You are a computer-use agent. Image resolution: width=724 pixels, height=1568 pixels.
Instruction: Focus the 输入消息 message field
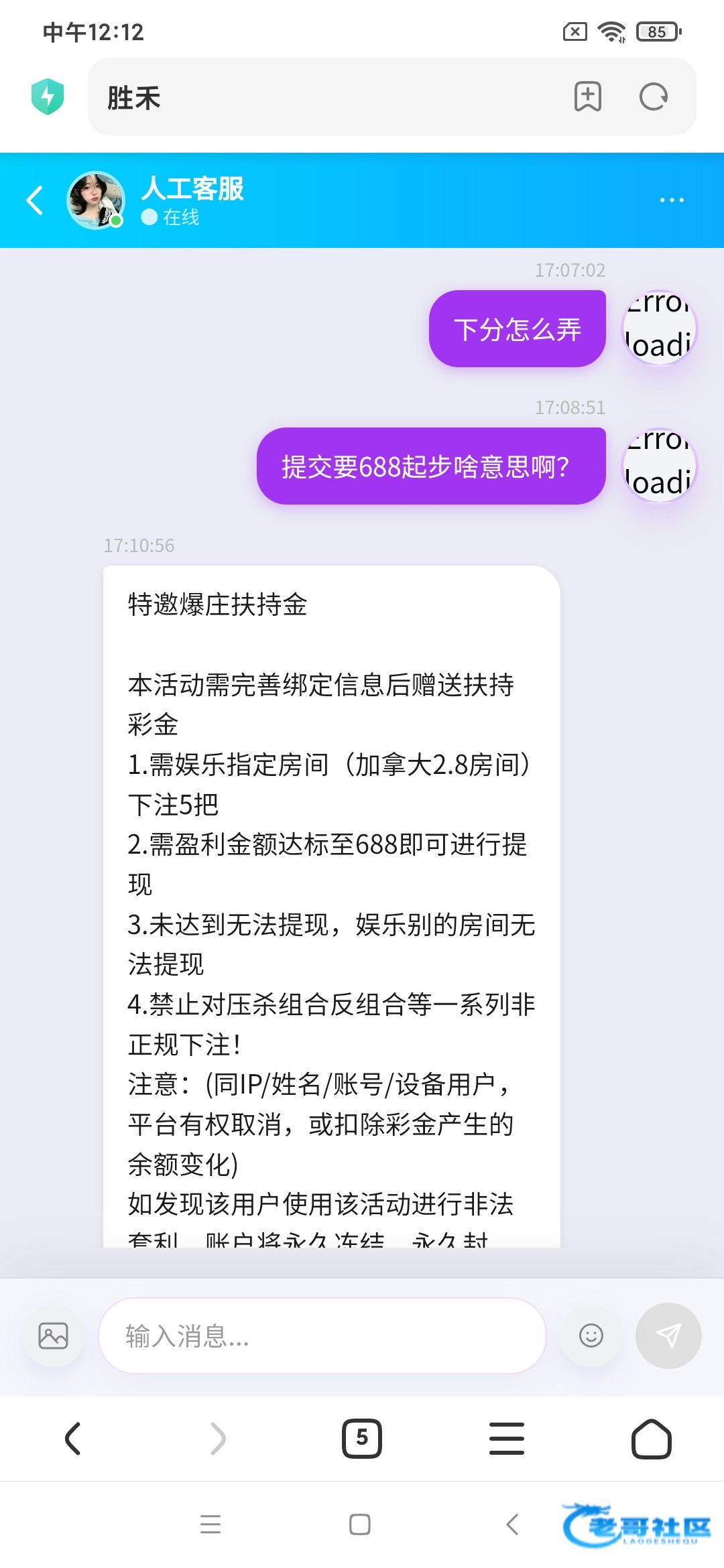pos(322,1335)
